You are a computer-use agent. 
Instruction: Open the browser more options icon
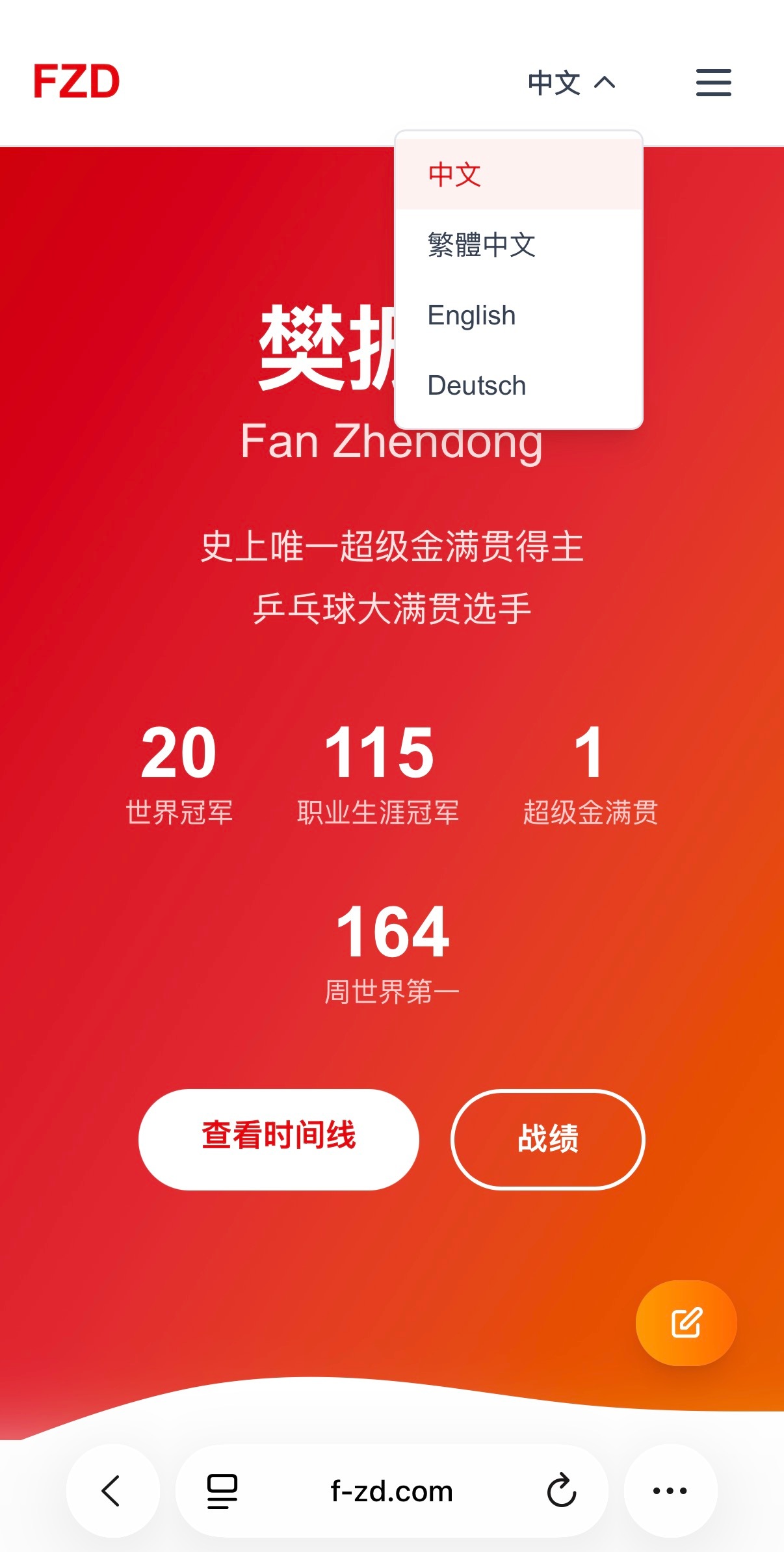pyautogui.click(x=670, y=1492)
